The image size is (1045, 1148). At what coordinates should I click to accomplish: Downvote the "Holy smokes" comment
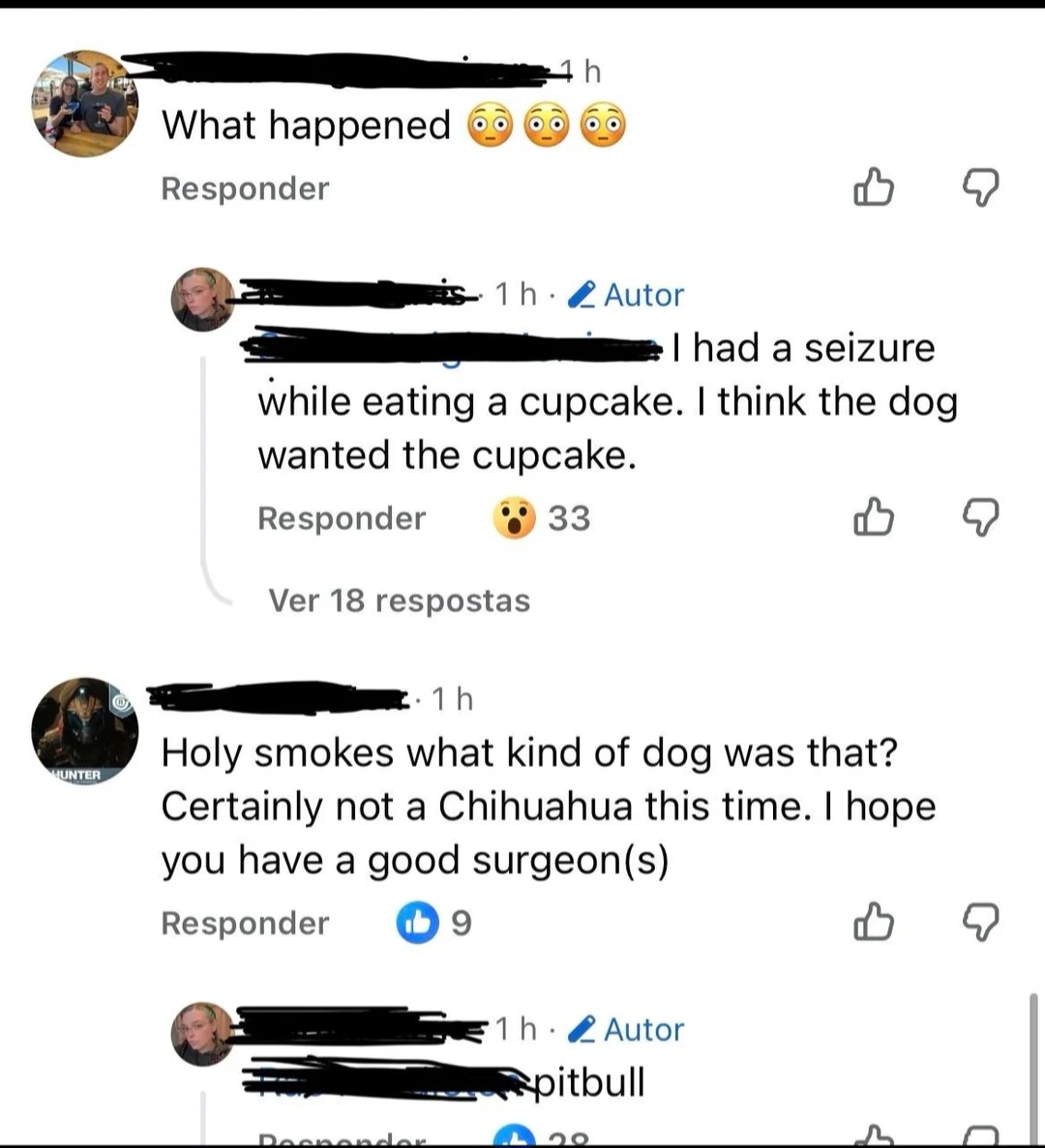point(980,922)
